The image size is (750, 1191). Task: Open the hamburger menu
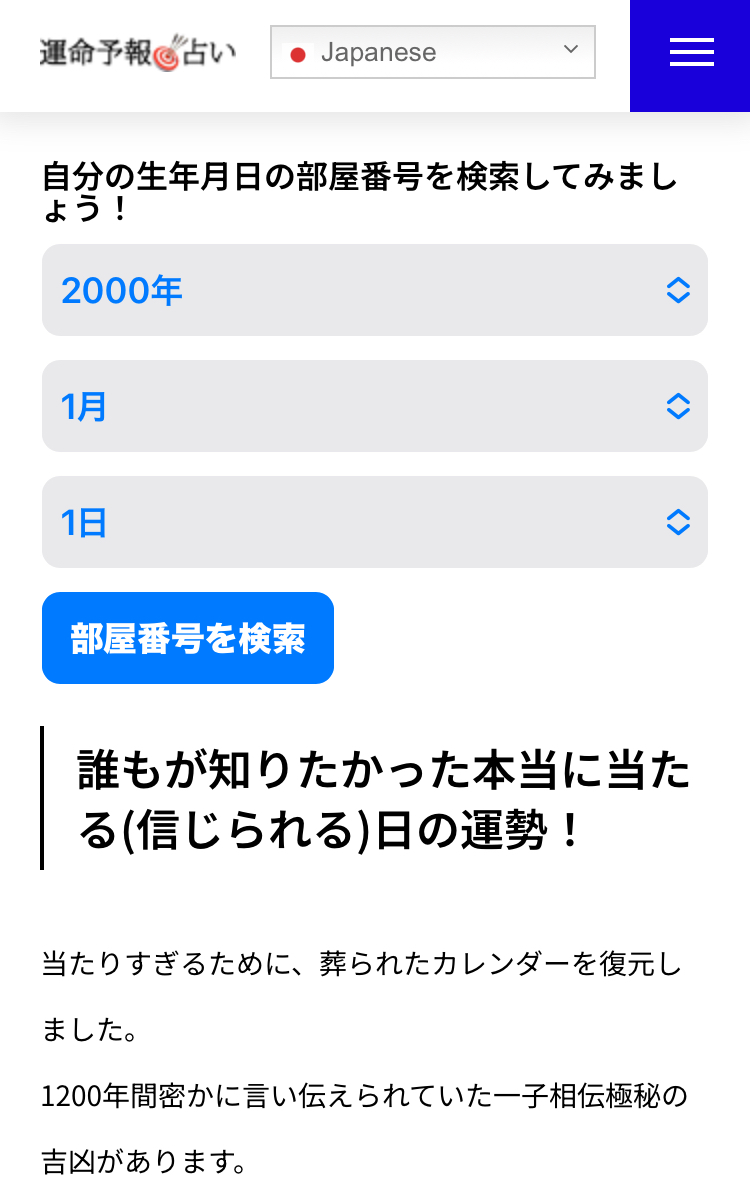[x=690, y=55]
